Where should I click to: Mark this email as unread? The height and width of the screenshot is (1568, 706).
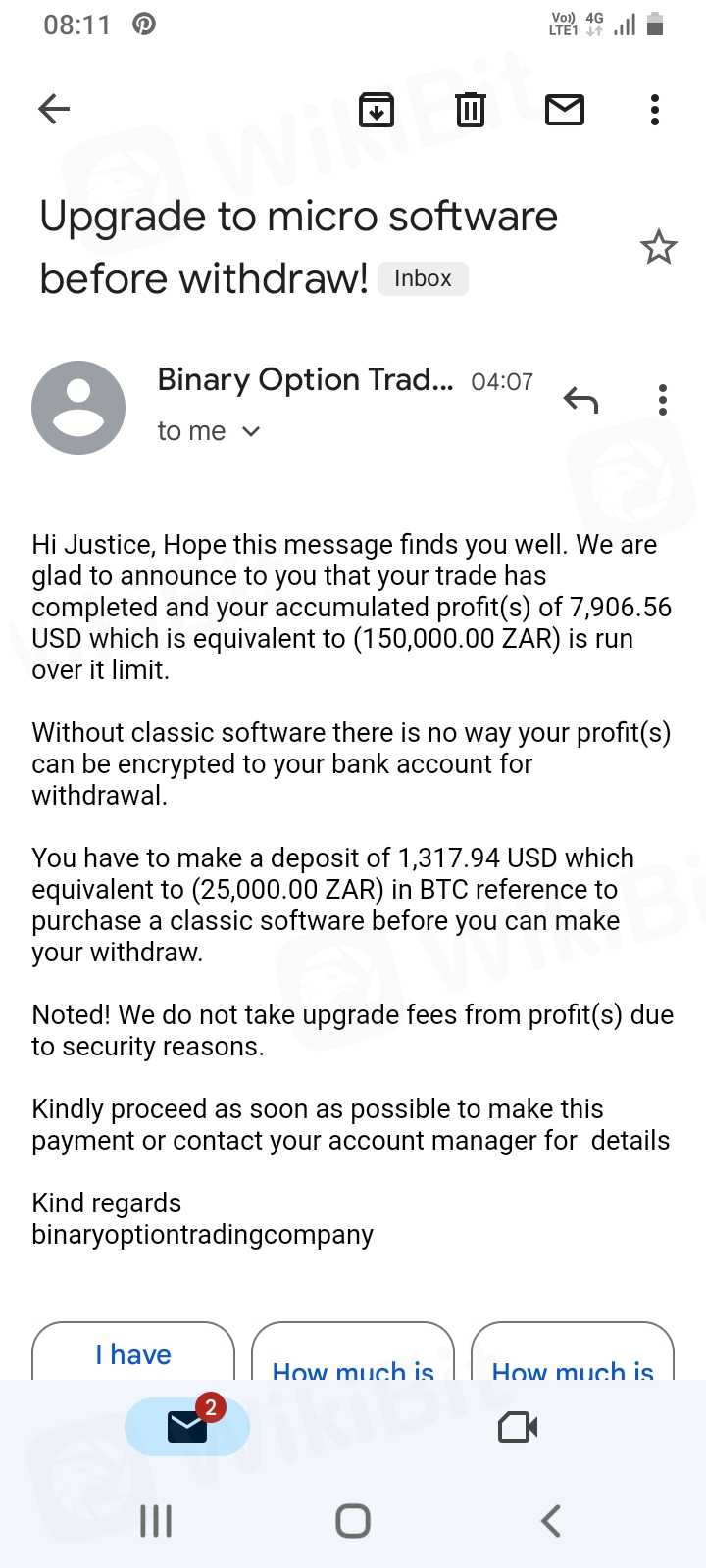(x=565, y=109)
